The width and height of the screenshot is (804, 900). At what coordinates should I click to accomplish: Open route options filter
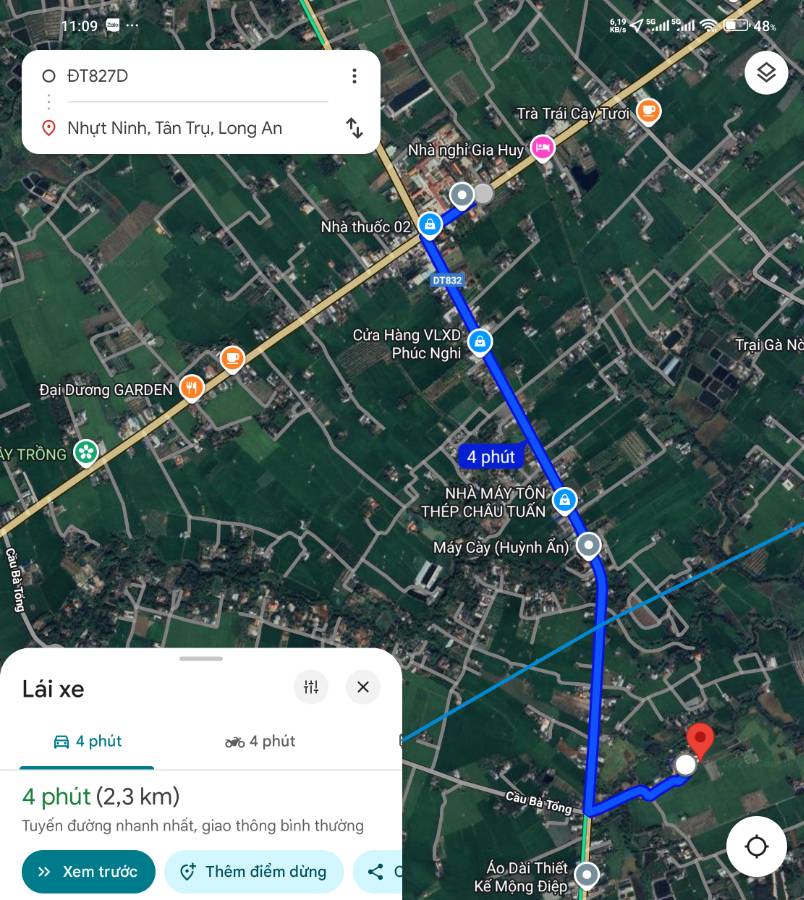coord(311,687)
